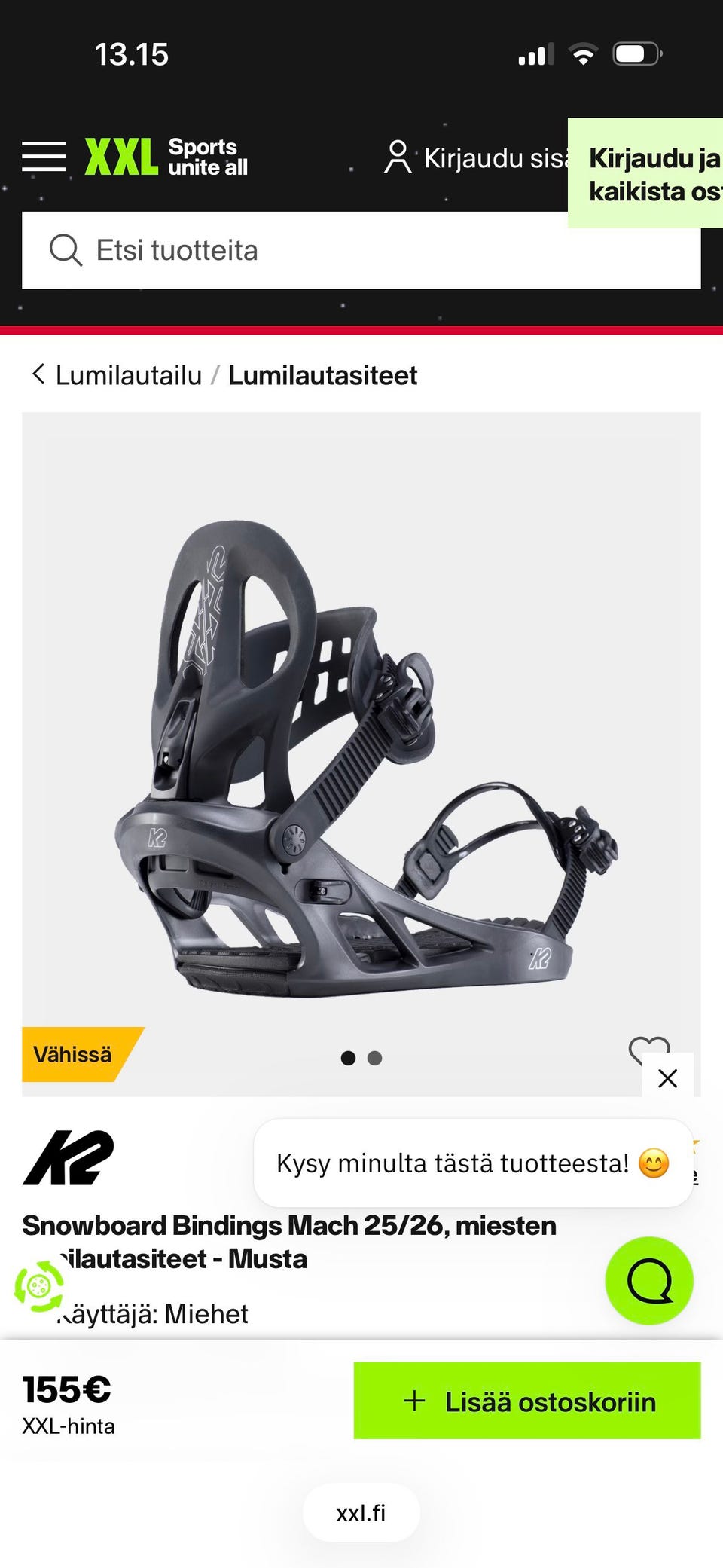Image resolution: width=723 pixels, height=1568 pixels.
Task: Open the green chat assistant button
Action: (649, 1281)
